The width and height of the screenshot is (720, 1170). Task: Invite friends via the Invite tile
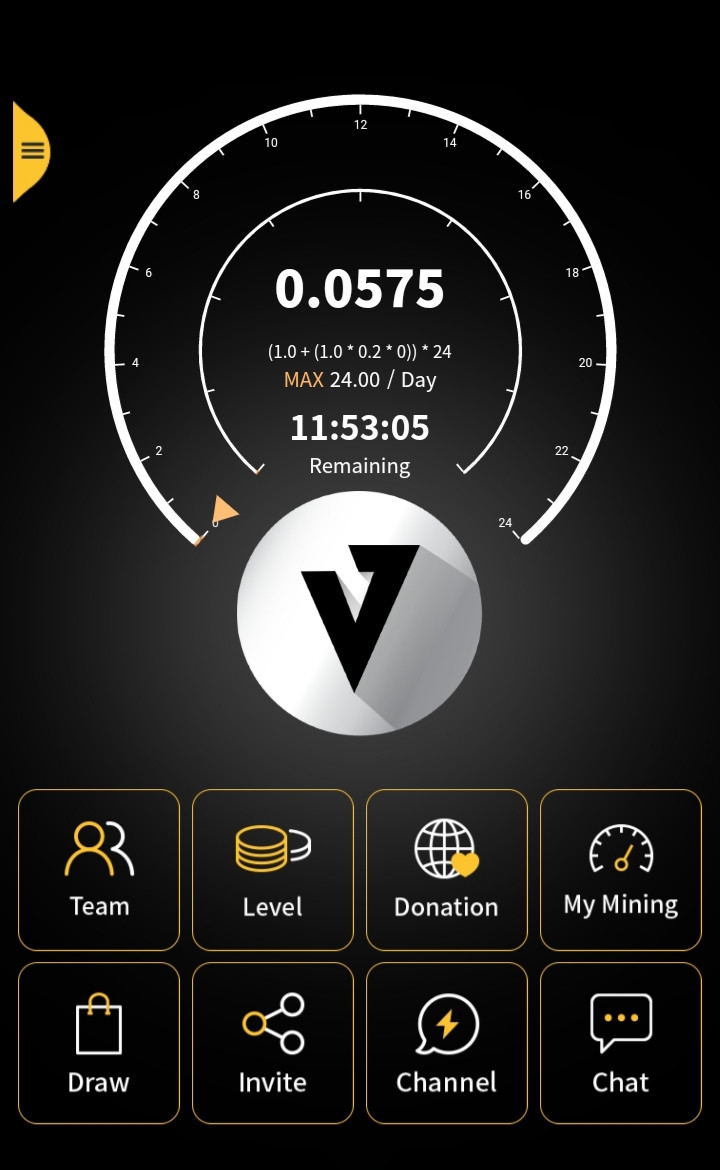[x=272, y=1042]
